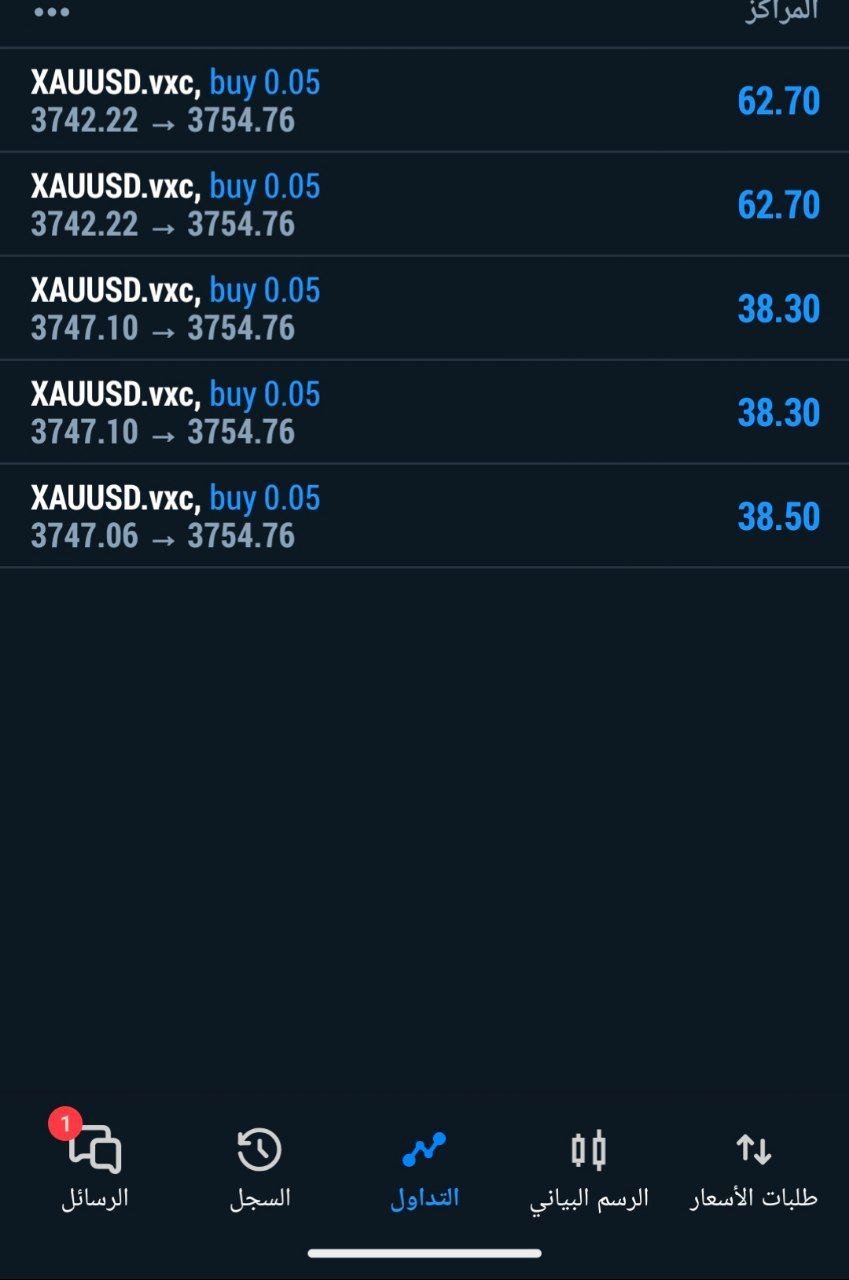The height and width of the screenshot is (1280, 849).
Task: Switch to the الرسائل messages tab
Action: coord(95,1167)
